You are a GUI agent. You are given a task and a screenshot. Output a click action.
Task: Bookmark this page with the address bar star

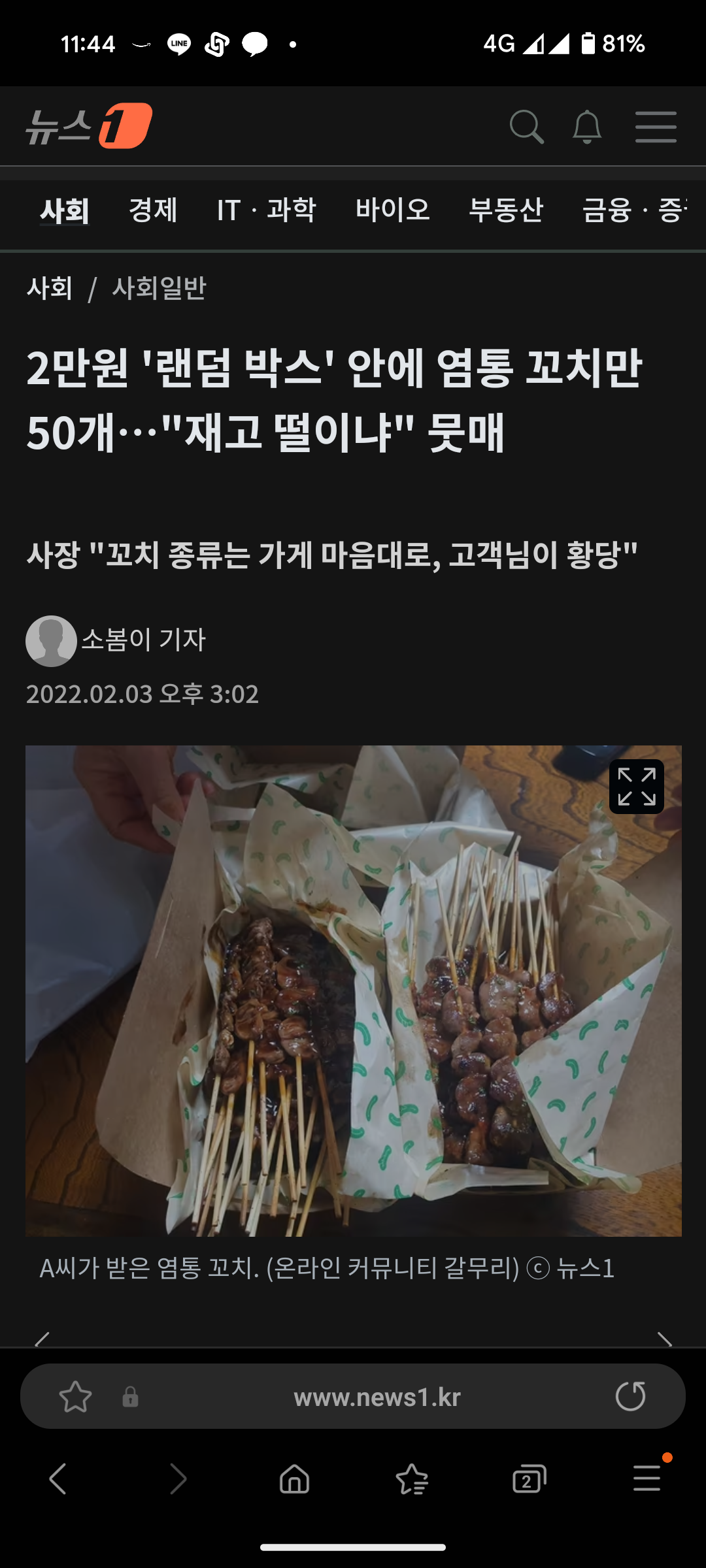(x=75, y=1397)
